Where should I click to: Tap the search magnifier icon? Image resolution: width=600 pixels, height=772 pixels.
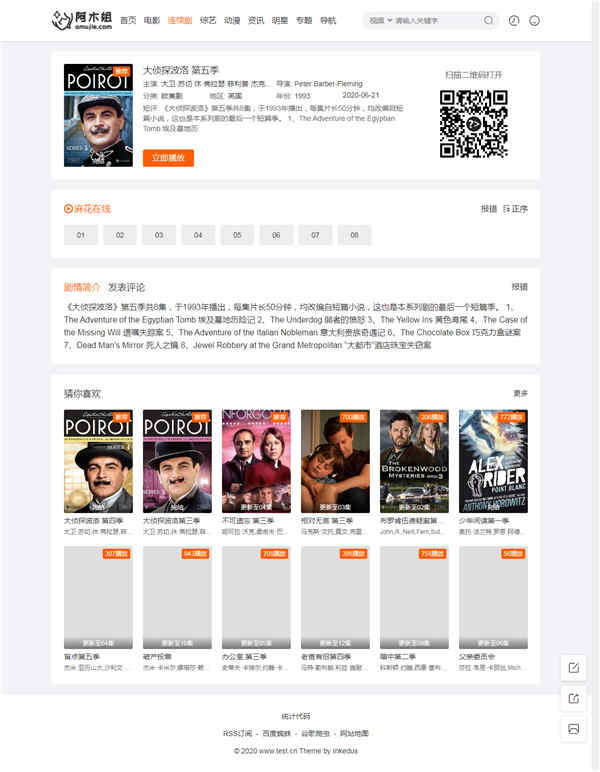[x=488, y=20]
